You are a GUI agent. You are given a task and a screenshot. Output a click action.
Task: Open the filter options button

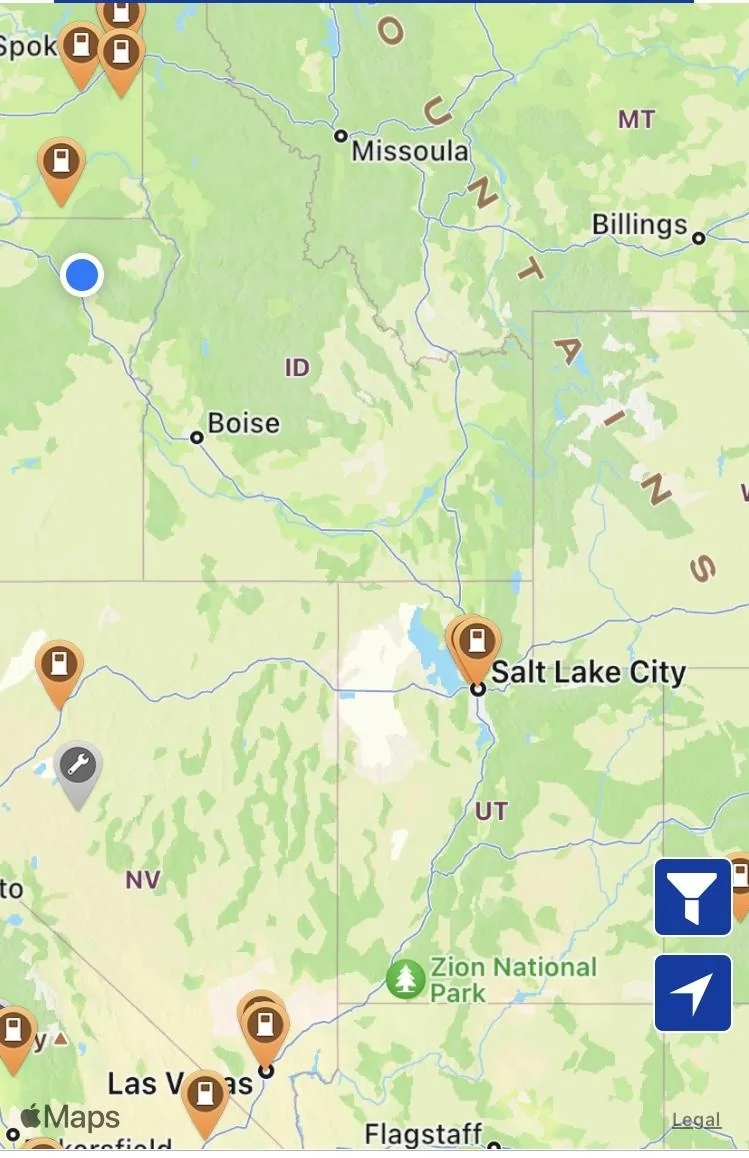(693, 897)
